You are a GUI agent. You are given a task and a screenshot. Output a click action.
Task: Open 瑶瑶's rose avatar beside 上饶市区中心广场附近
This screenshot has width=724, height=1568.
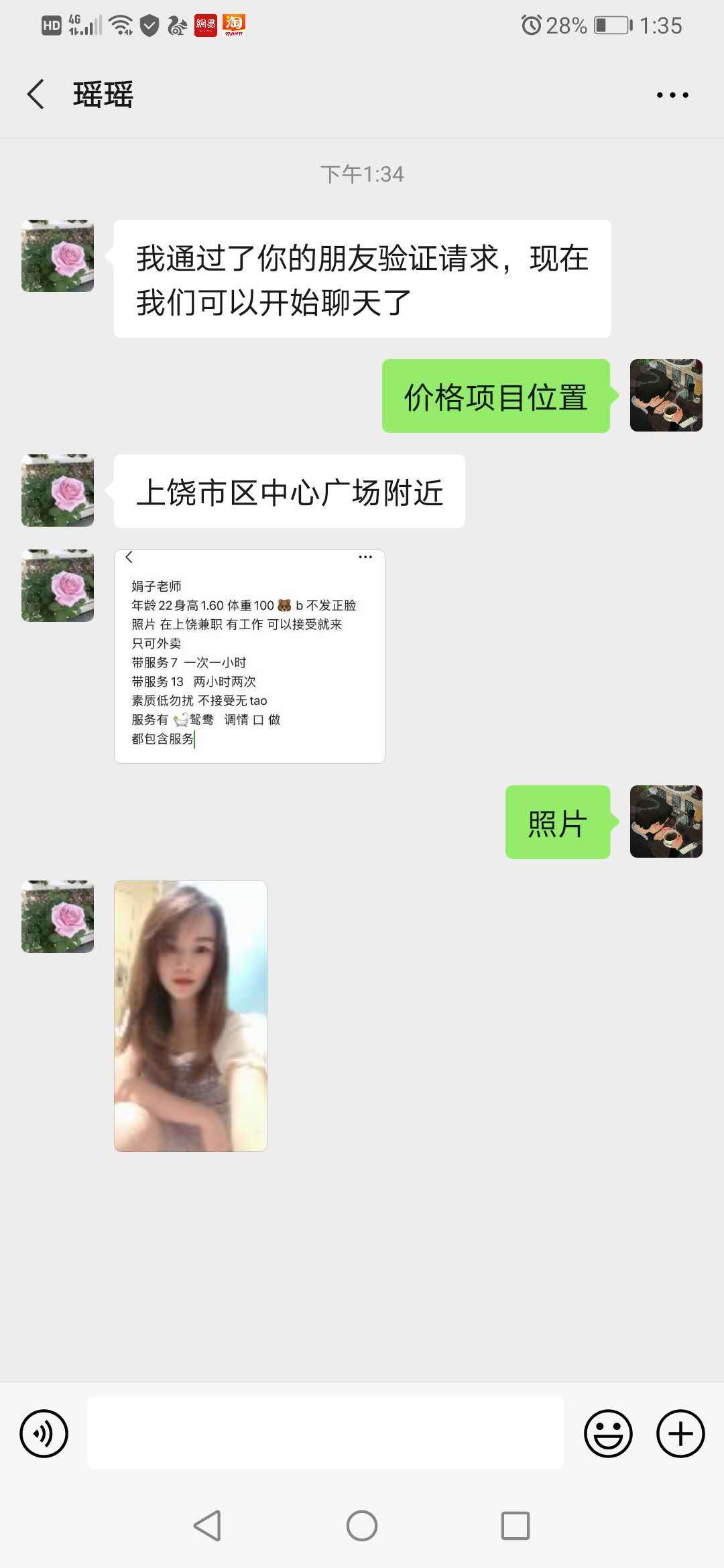58,491
